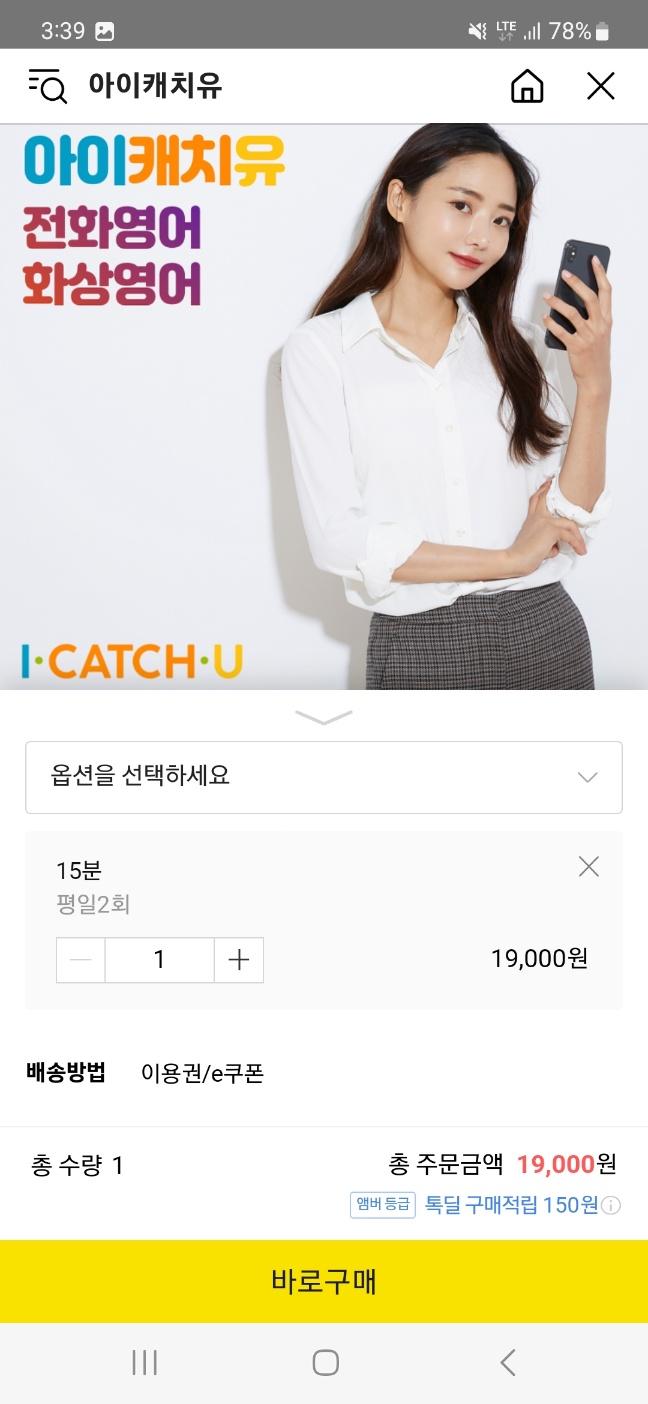
Task: Collapse the option panel with the chevron
Action: click(x=324, y=717)
